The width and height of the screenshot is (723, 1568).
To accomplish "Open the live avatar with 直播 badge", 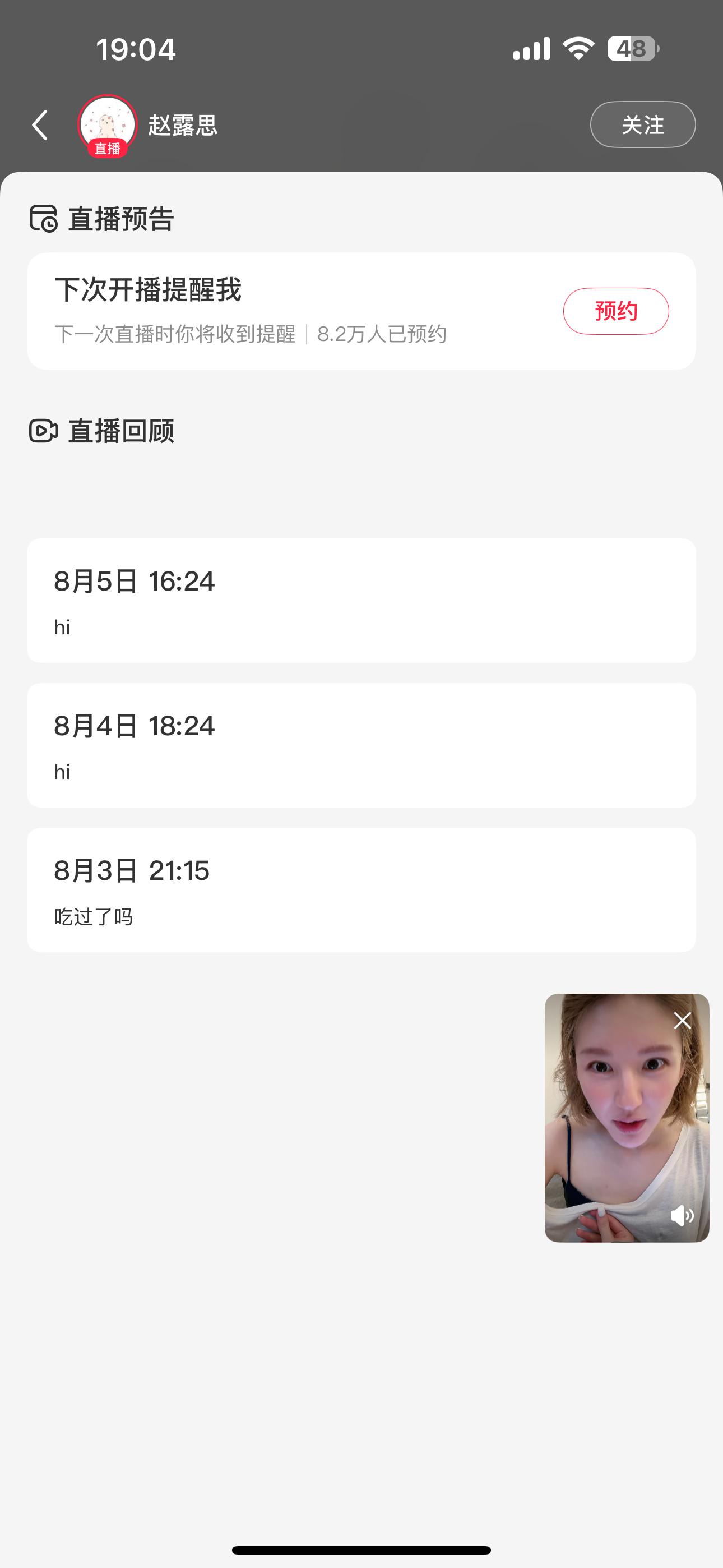I will point(108,126).
